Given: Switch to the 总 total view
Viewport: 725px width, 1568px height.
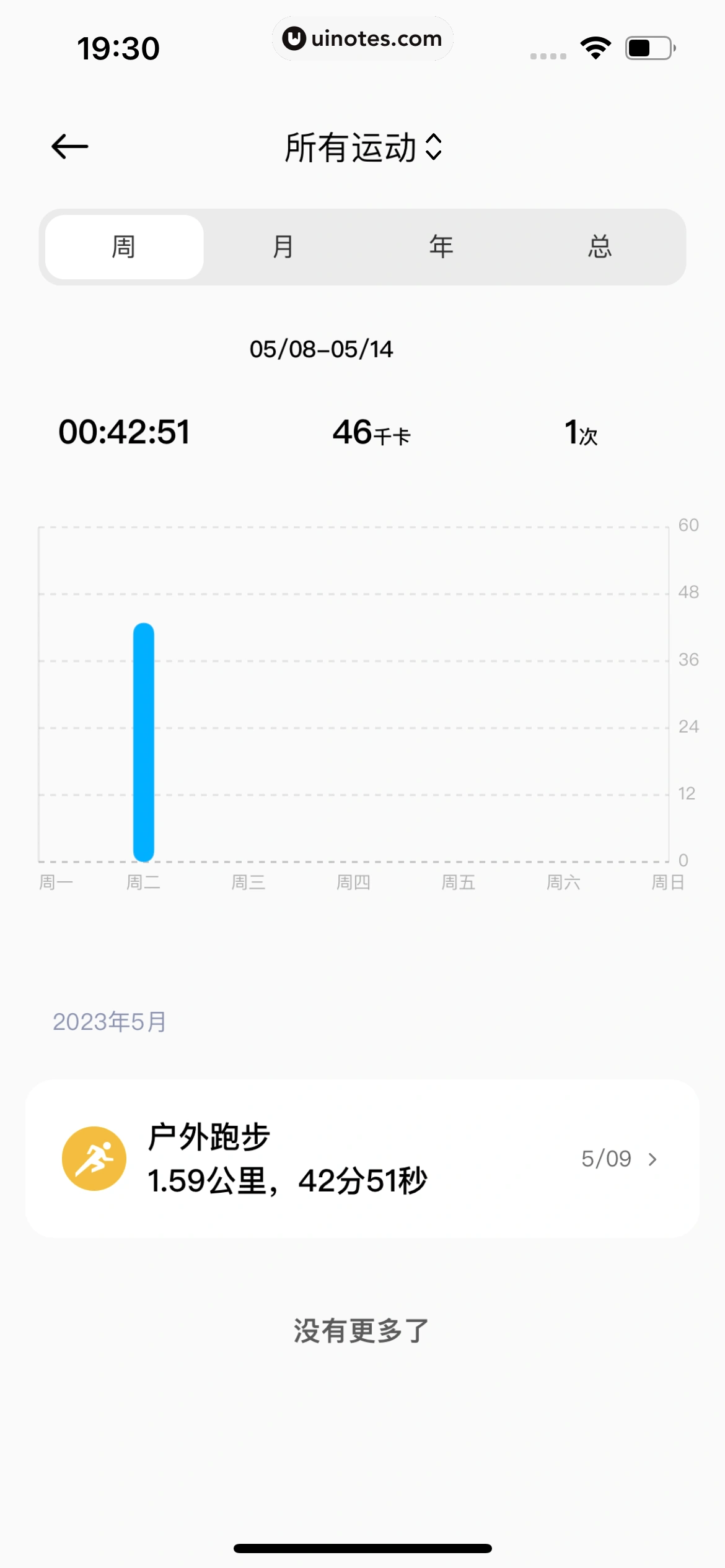Looking at the screenshot, I should (599, 247).
